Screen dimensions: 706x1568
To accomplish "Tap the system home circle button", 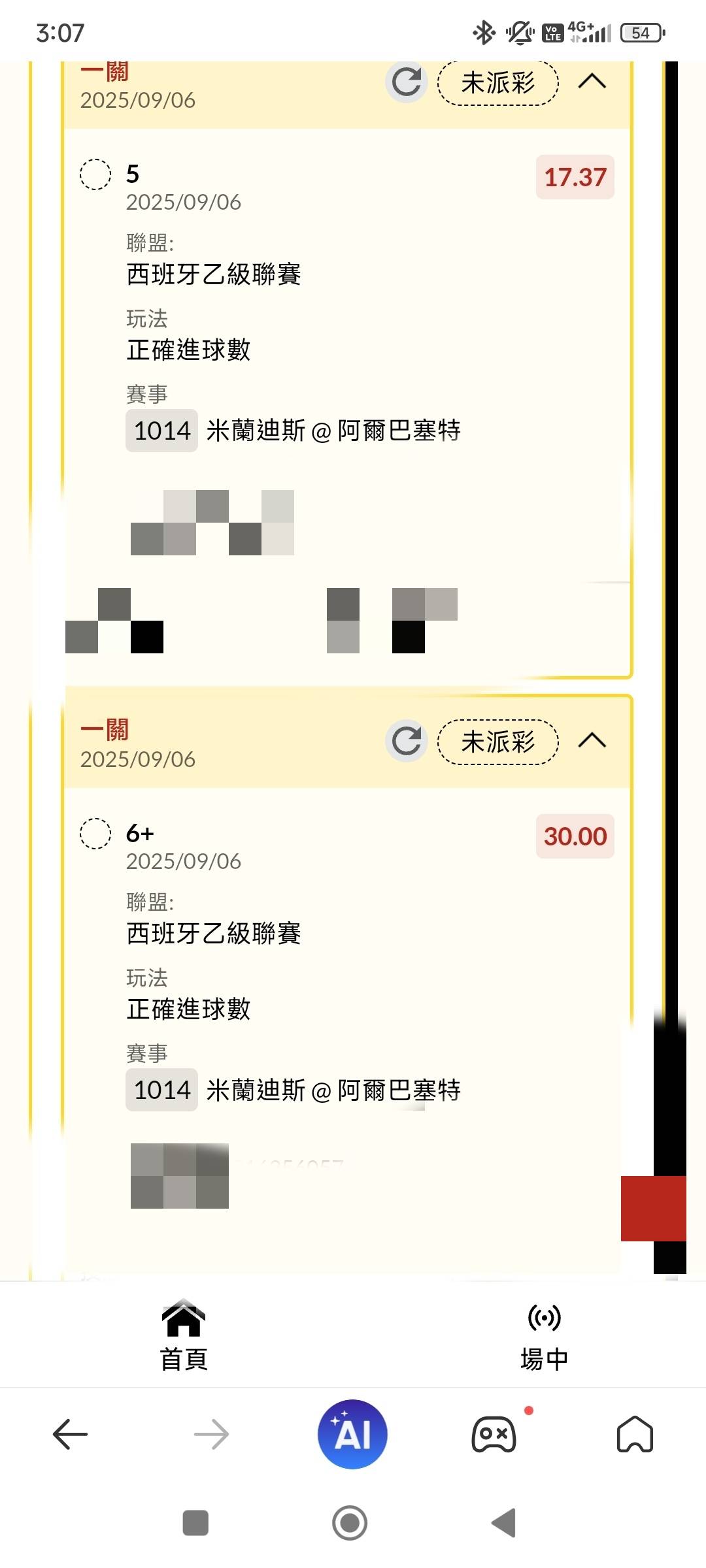I will 350,1523.
